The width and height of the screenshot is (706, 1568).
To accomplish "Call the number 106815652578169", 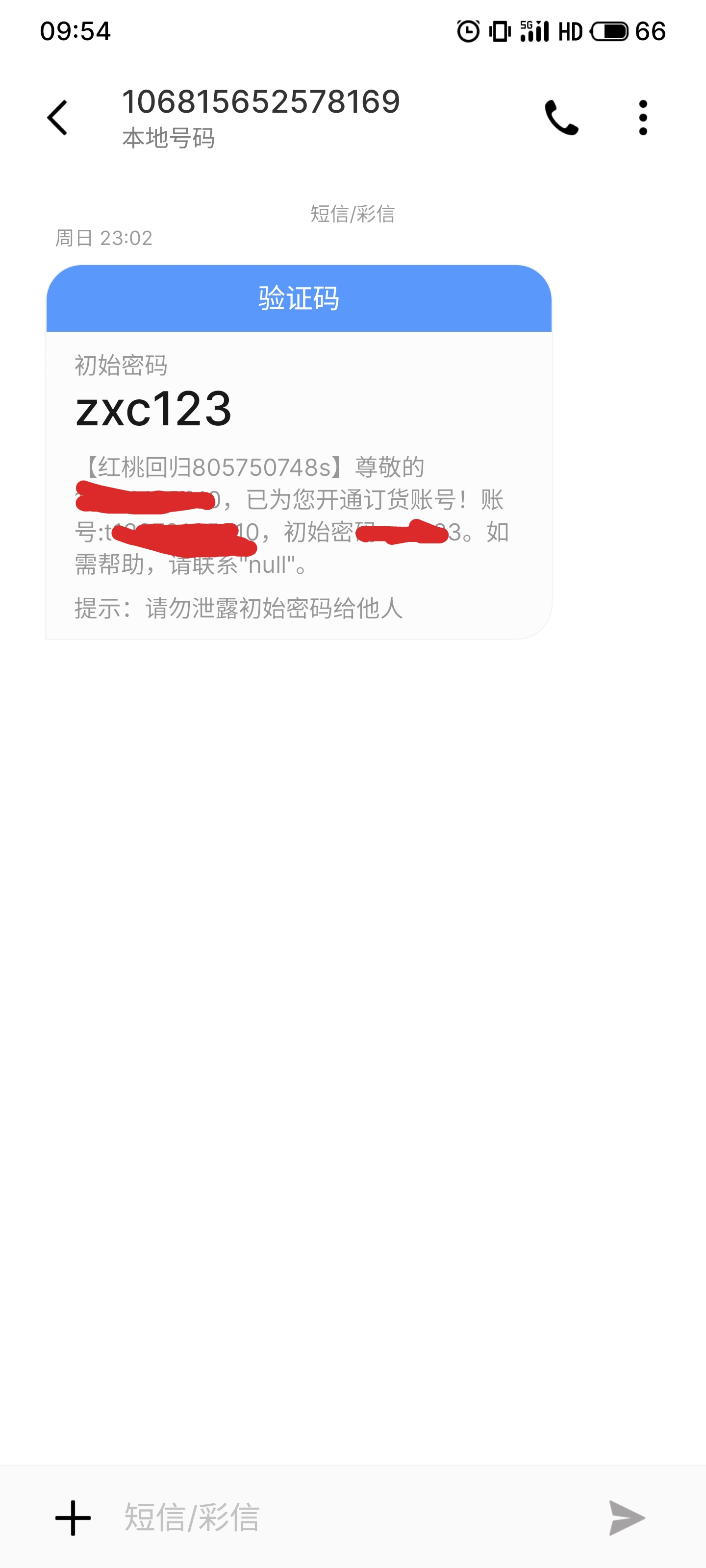I will click(560, 118).
